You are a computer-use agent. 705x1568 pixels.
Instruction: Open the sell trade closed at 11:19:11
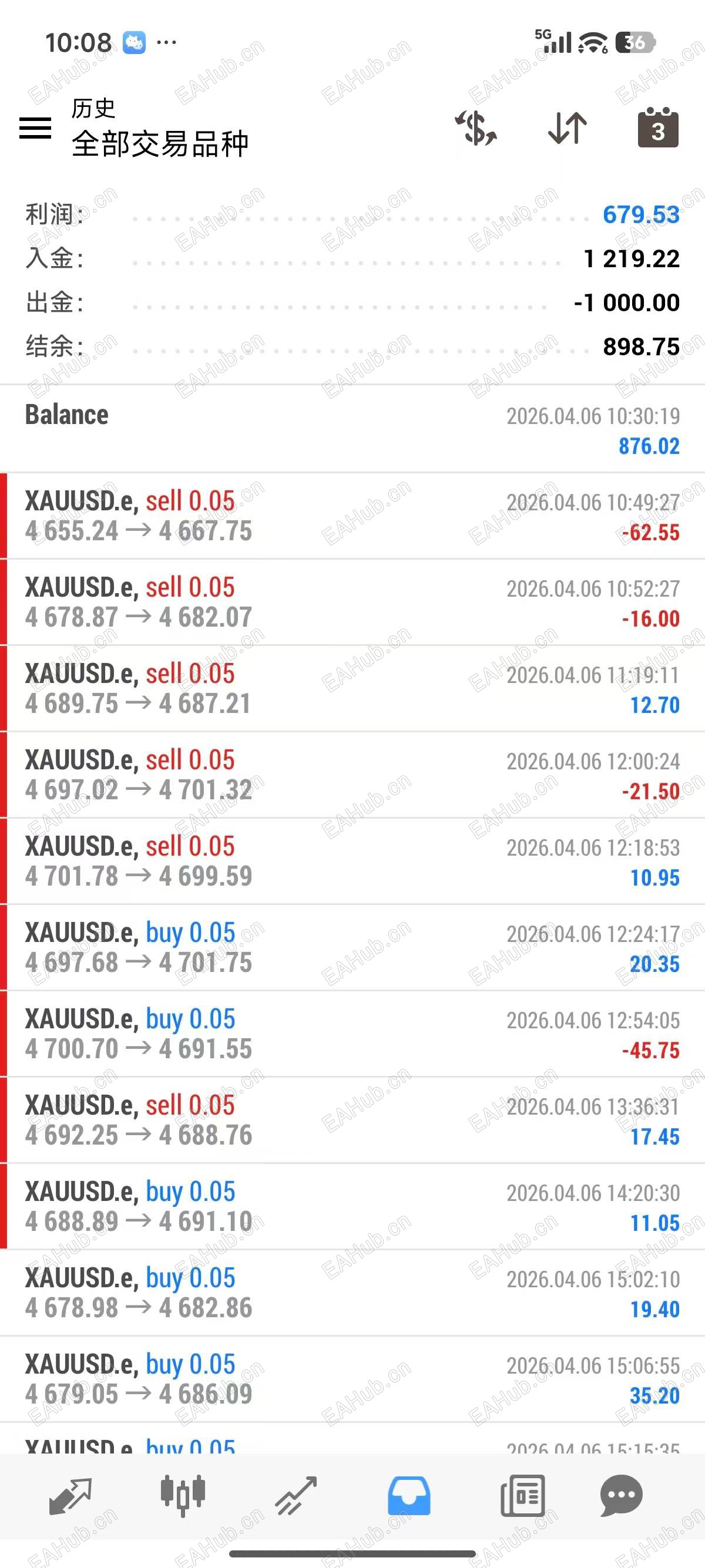[352, 689]
